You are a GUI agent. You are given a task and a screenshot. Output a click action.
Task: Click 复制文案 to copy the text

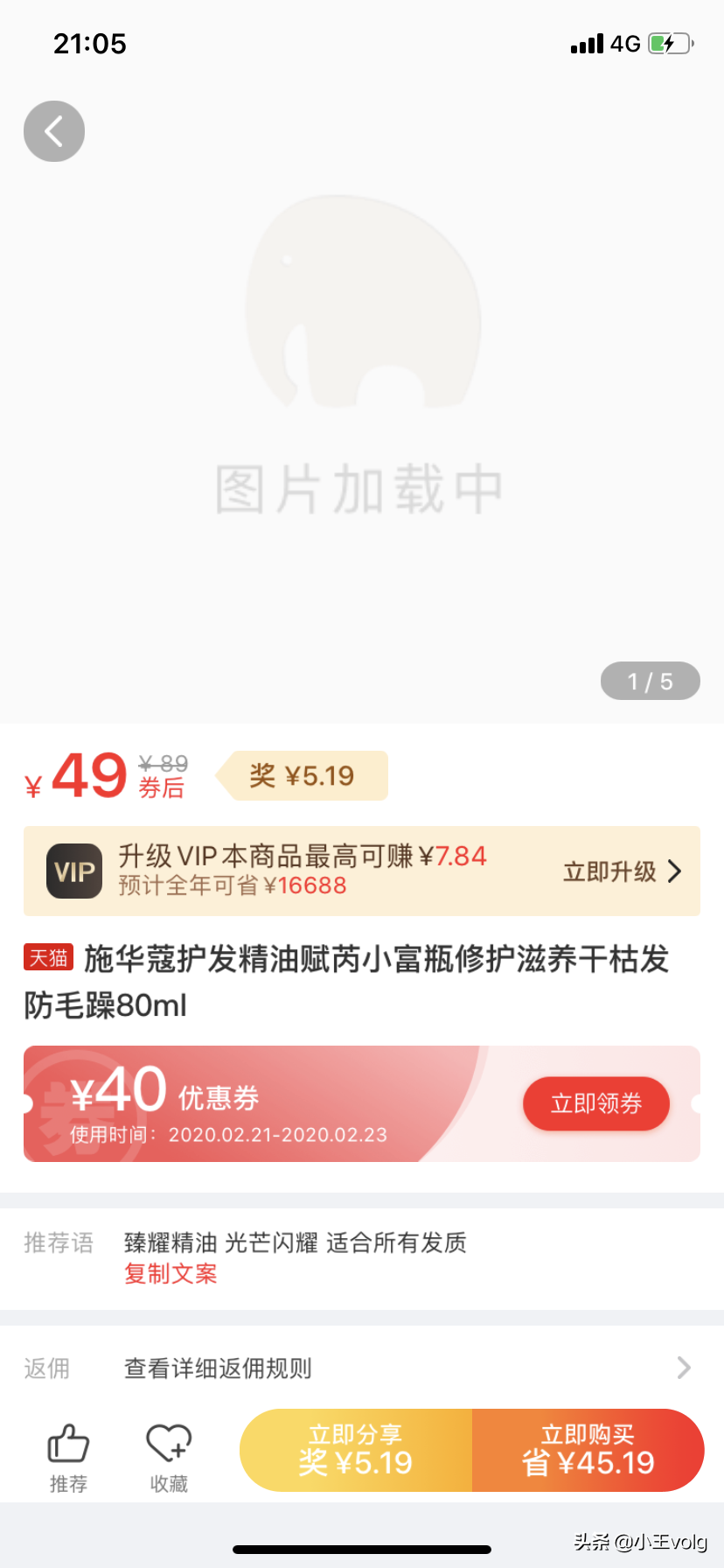(170, 1274)
